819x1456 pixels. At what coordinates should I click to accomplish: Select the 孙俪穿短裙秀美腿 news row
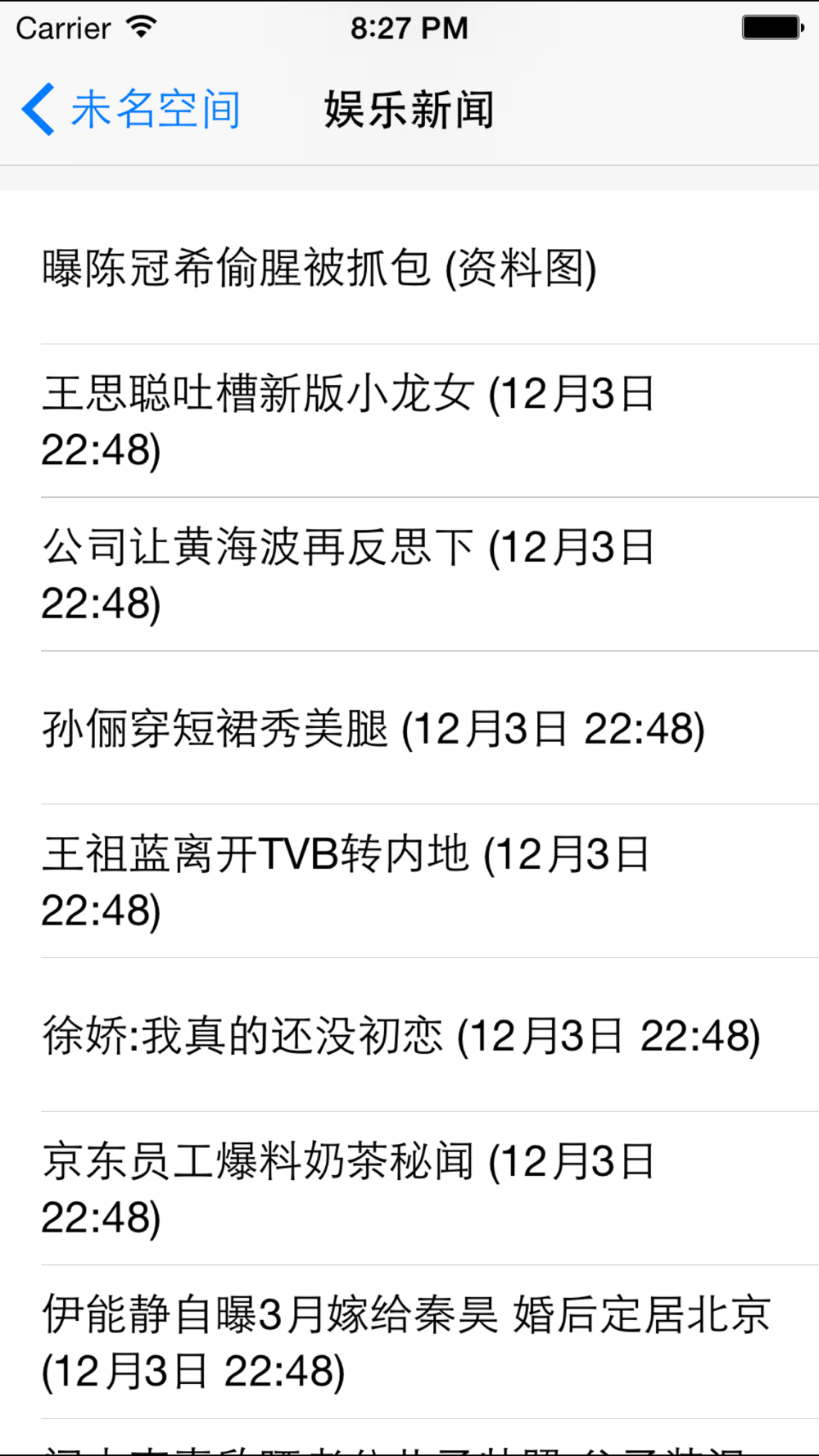point(409,728)
